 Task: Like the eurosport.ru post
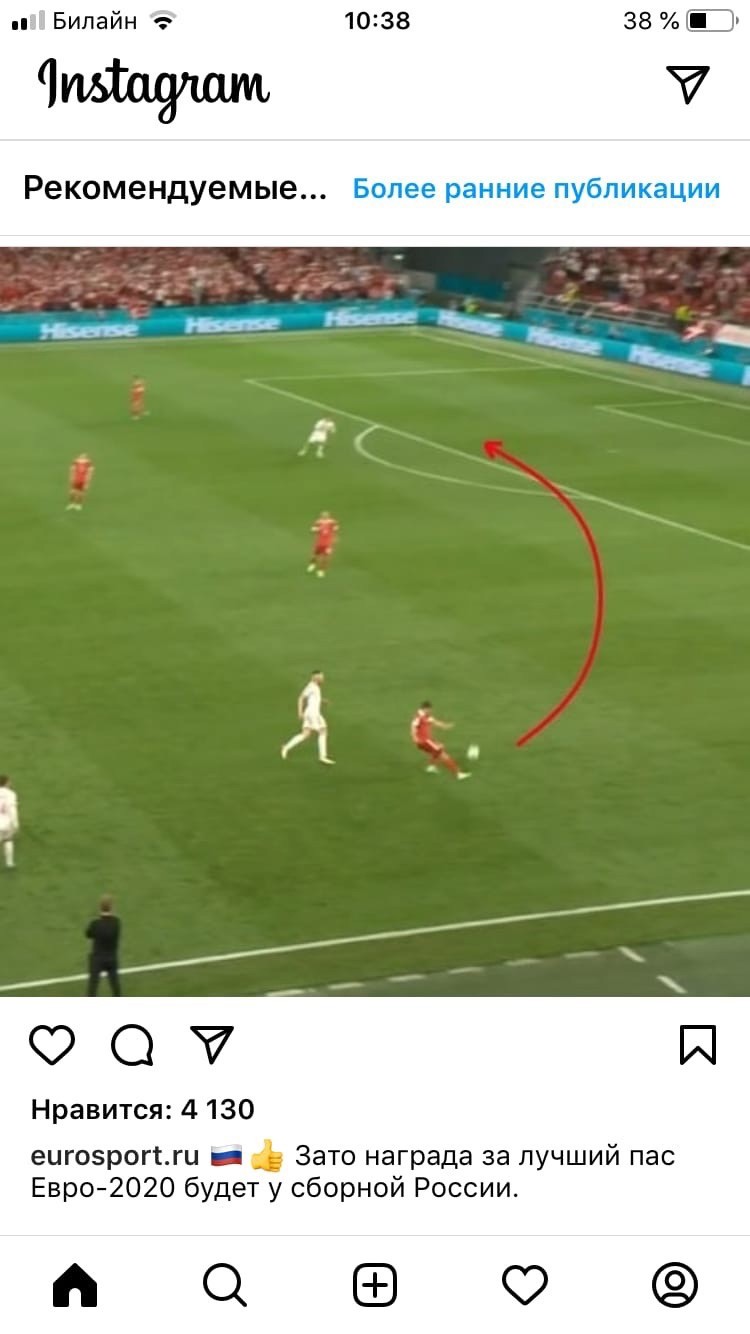[x=52, y=1045]
